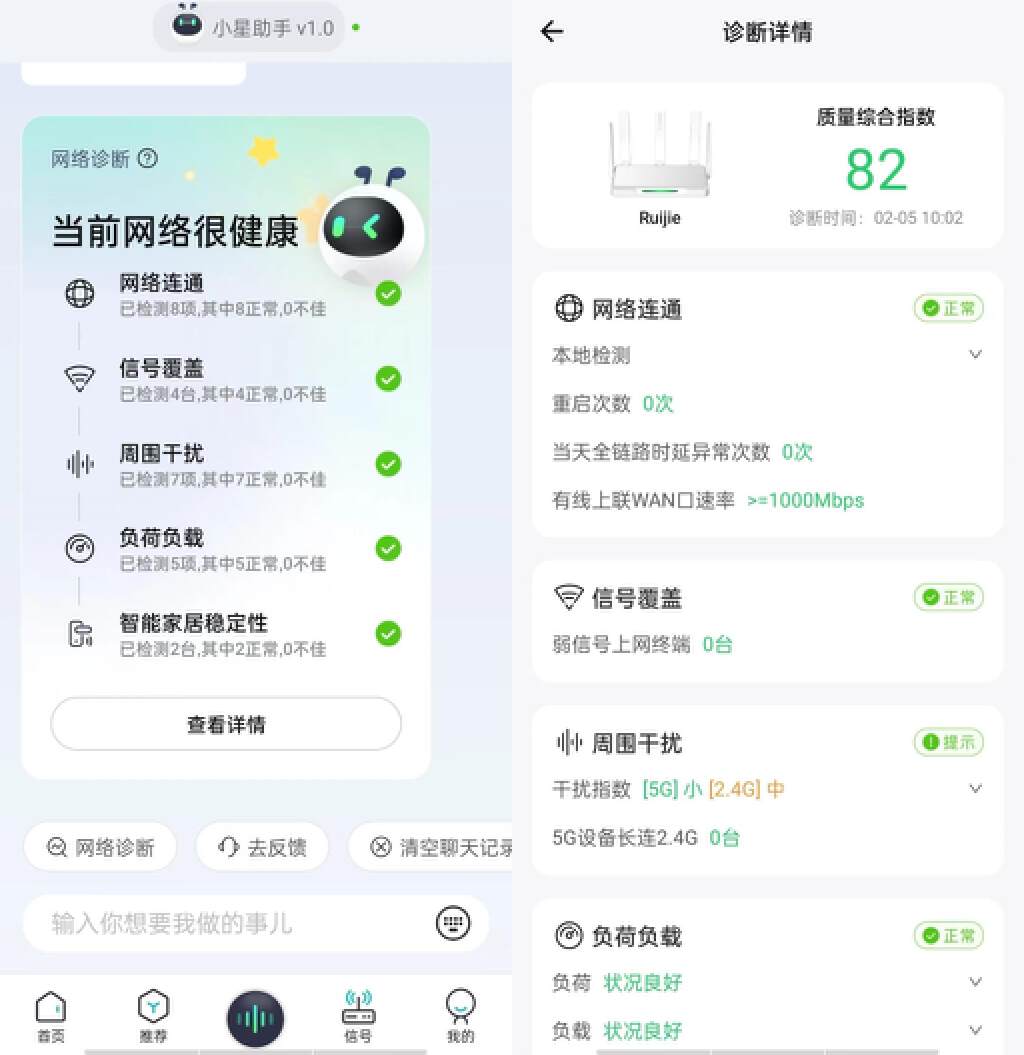Switch to the 推荐 tab
This screenshot has width=1024, height=1055.
point(153,1016)
